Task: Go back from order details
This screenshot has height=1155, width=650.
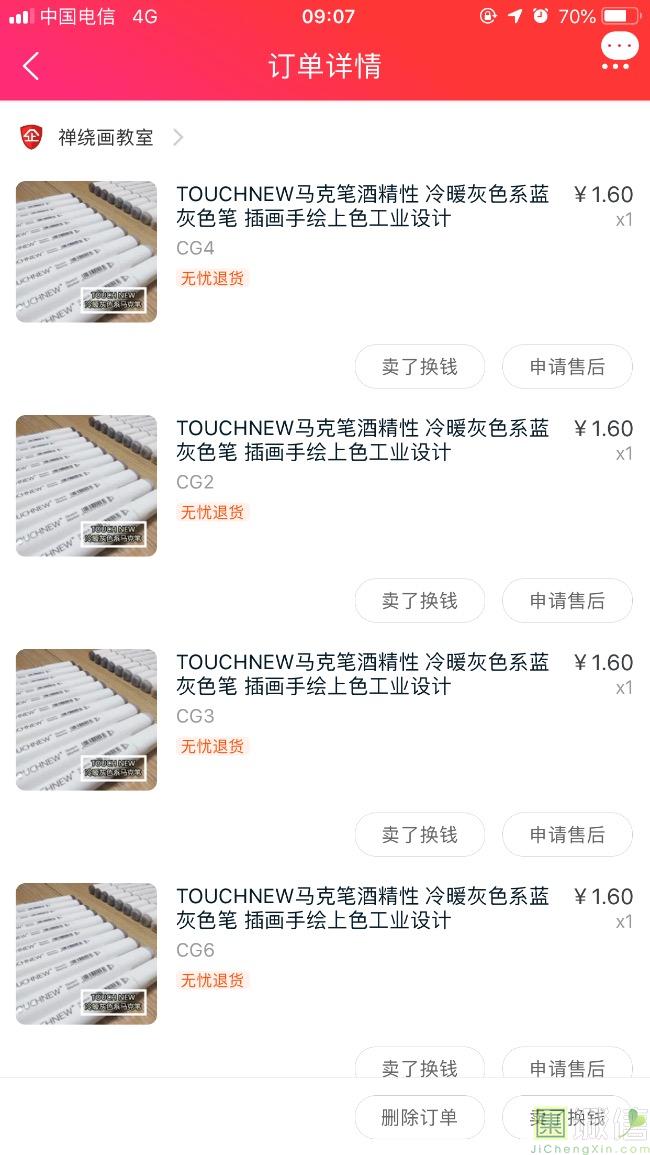Action: 31,66
